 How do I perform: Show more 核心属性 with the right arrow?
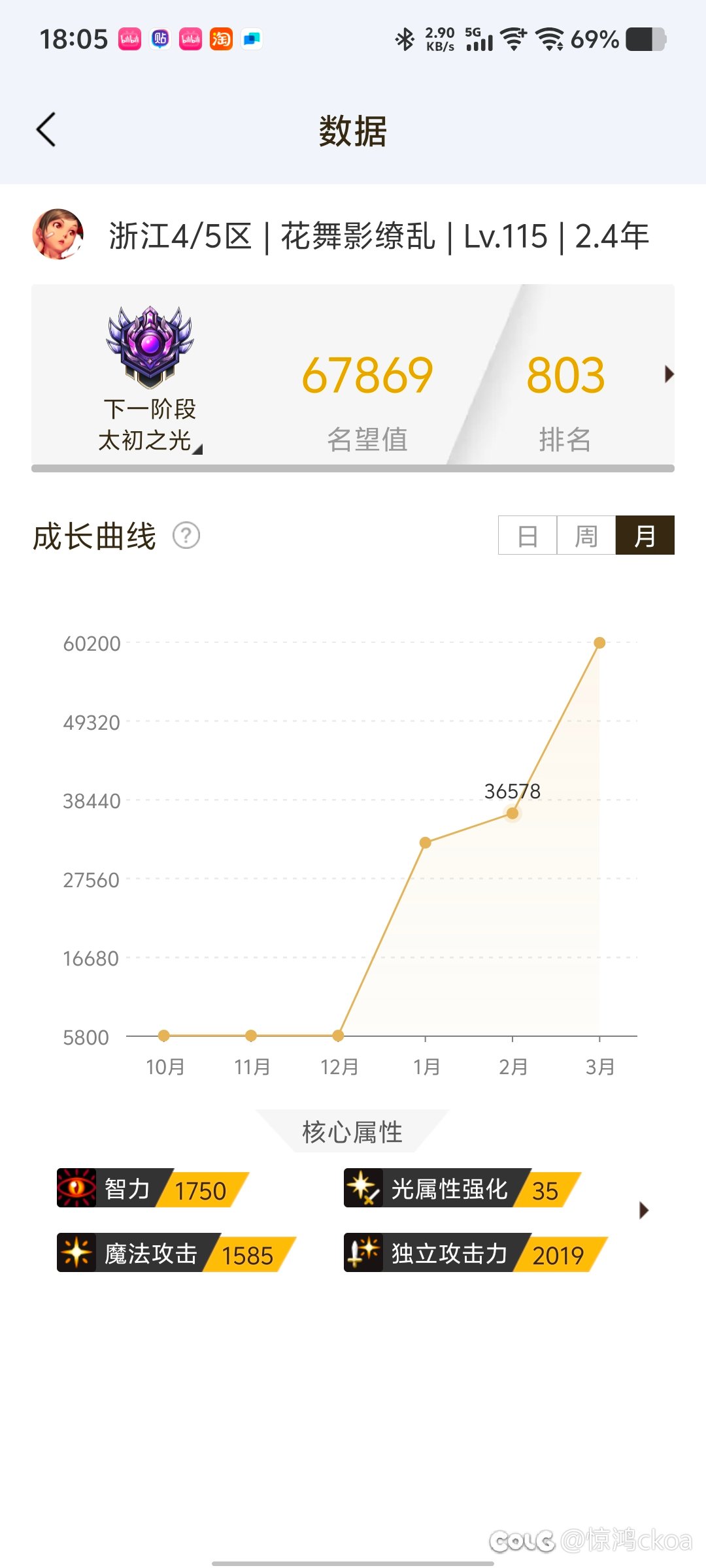click(644, 1211)
